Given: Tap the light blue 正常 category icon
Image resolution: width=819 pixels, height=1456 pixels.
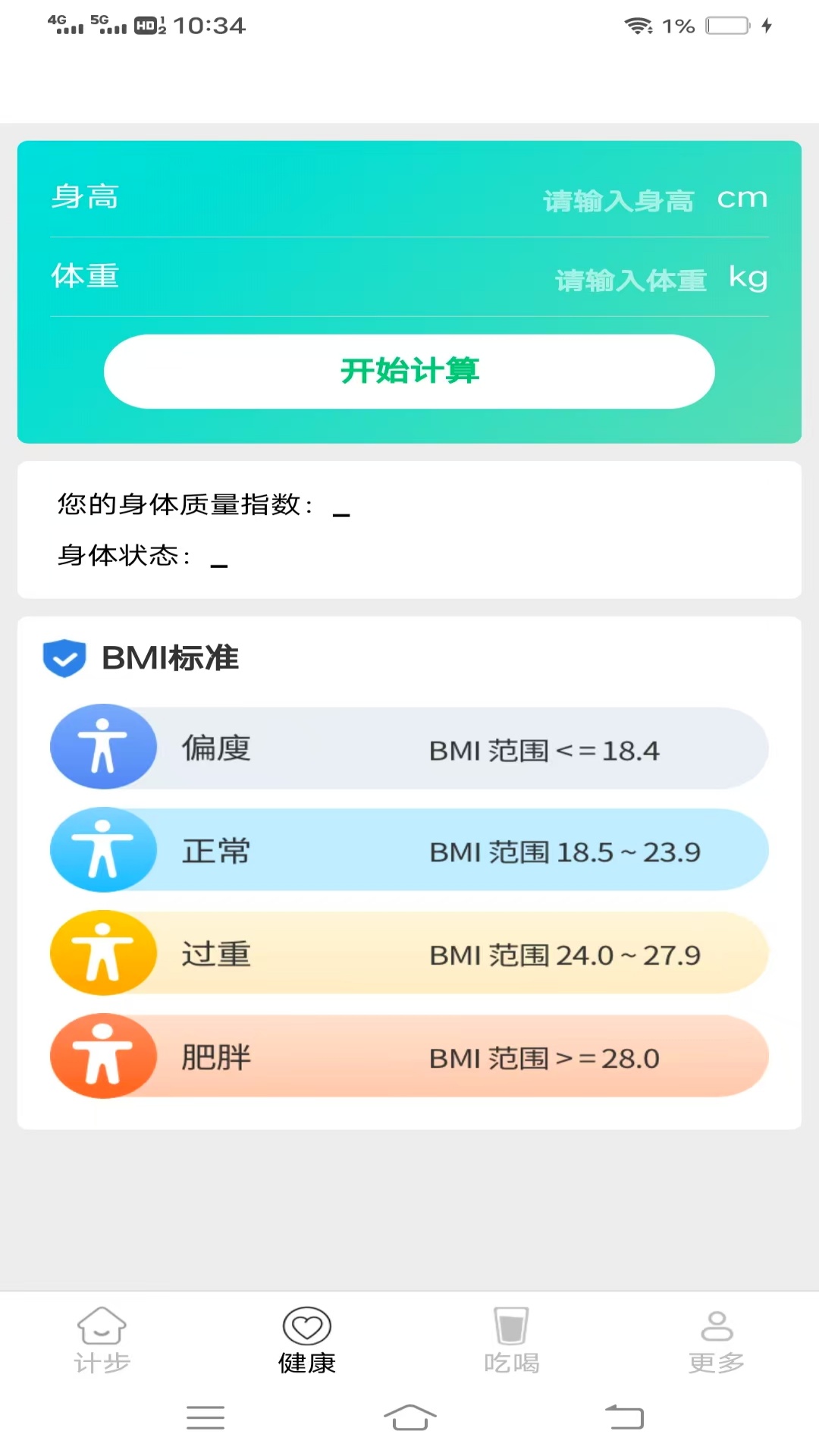Looking at the screenshot, I should coord(104,849).
